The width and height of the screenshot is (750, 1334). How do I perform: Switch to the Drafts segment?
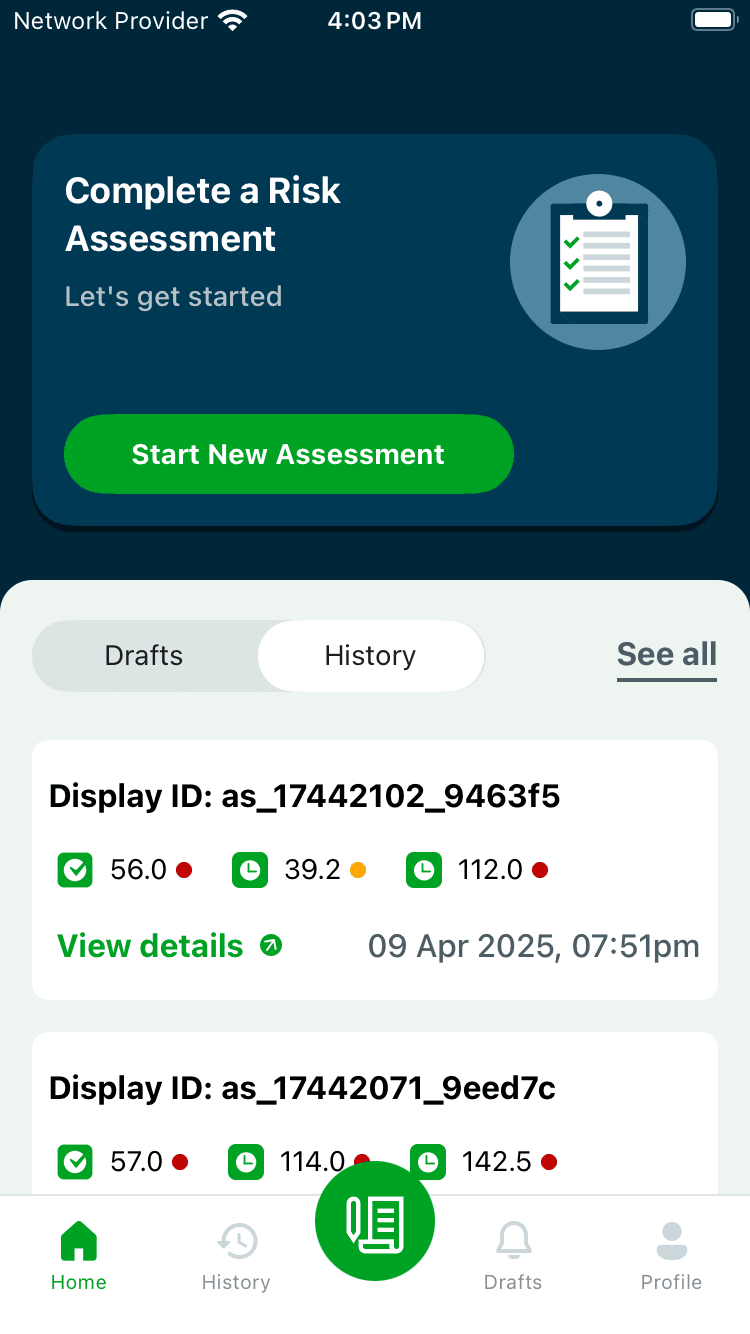tap(144, 656)
